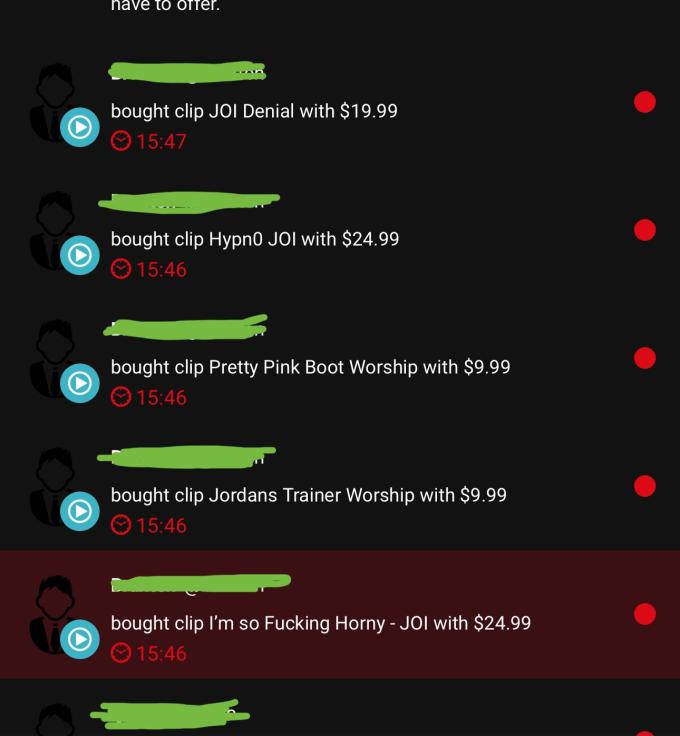This screenshot has height=736, width=680.
Task: Tap the play icon beside Hypn0 JOI
Action: pyautogui.click(x=80, y=255)
